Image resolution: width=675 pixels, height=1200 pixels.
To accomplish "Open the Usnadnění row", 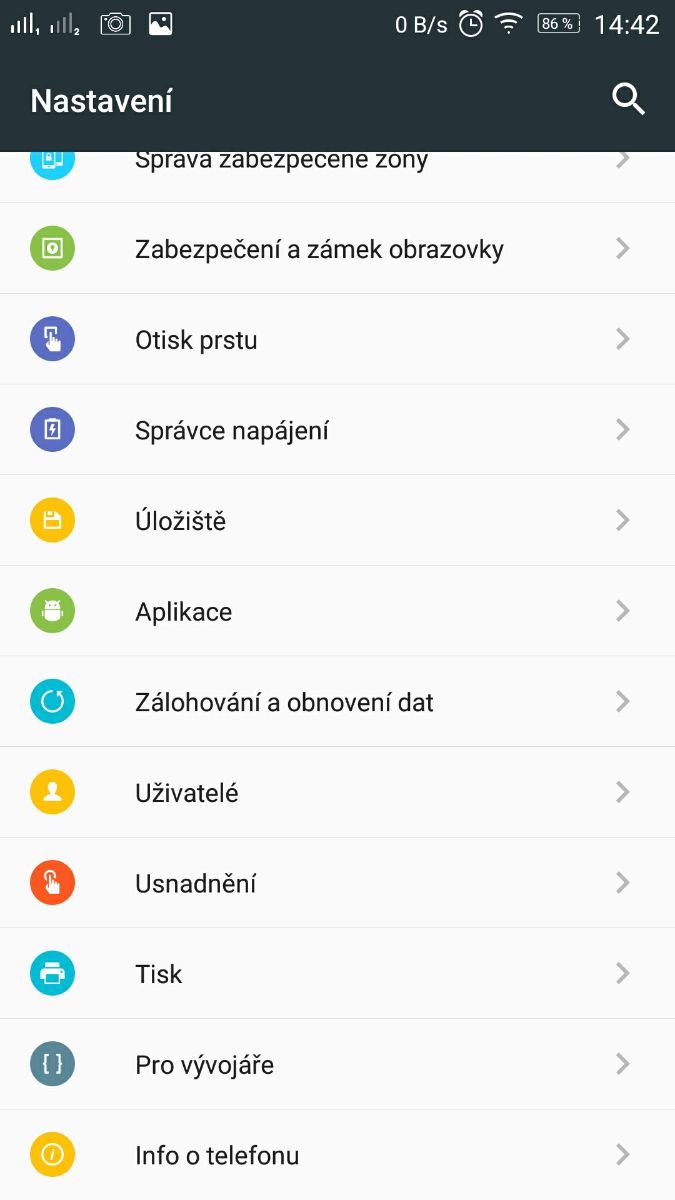I will [x=196, y=884].
